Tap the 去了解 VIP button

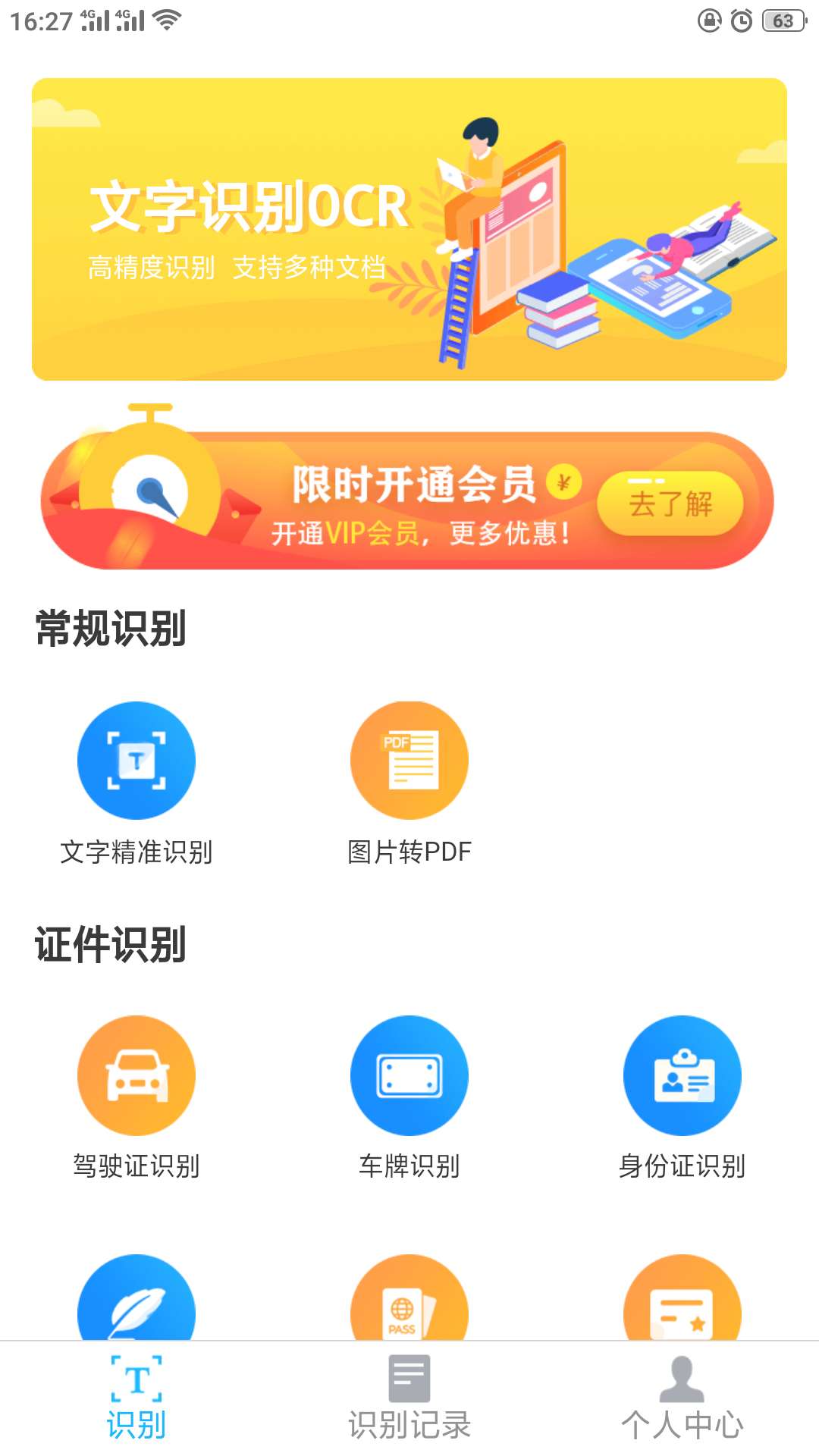670,504
